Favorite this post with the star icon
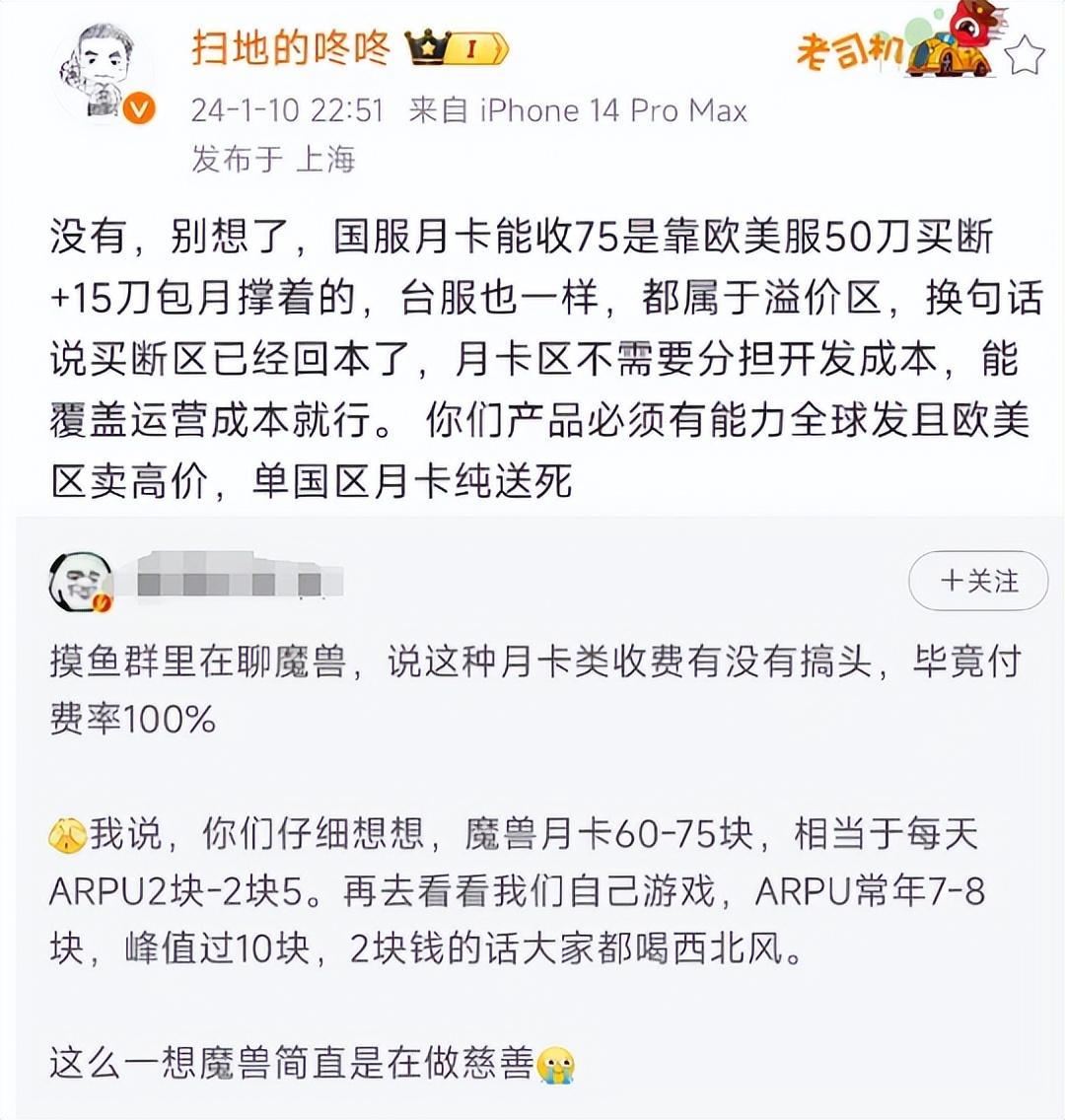Screen dimensions: 1065x1120 tap(1025, 55)
